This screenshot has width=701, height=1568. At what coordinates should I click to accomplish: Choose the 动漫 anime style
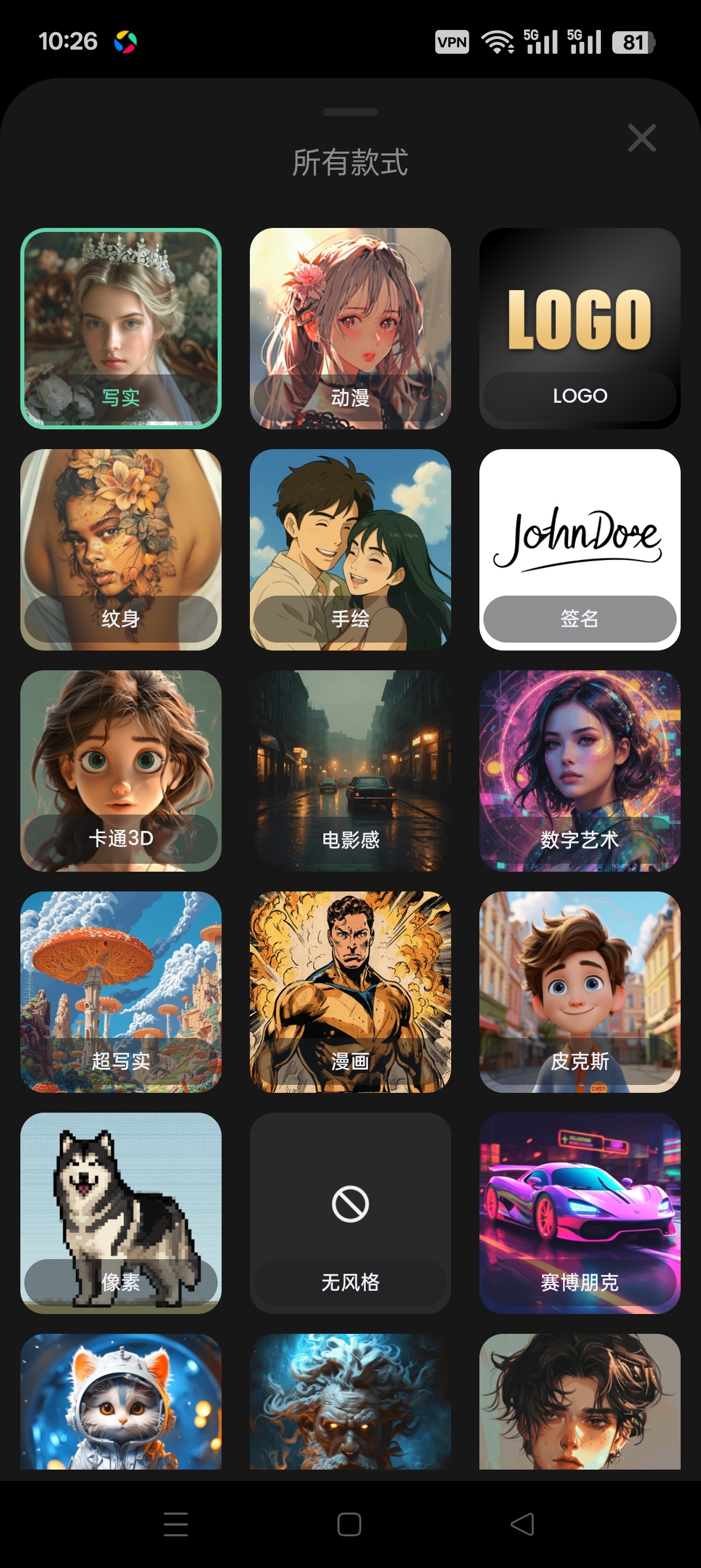(x=350, y=329)
